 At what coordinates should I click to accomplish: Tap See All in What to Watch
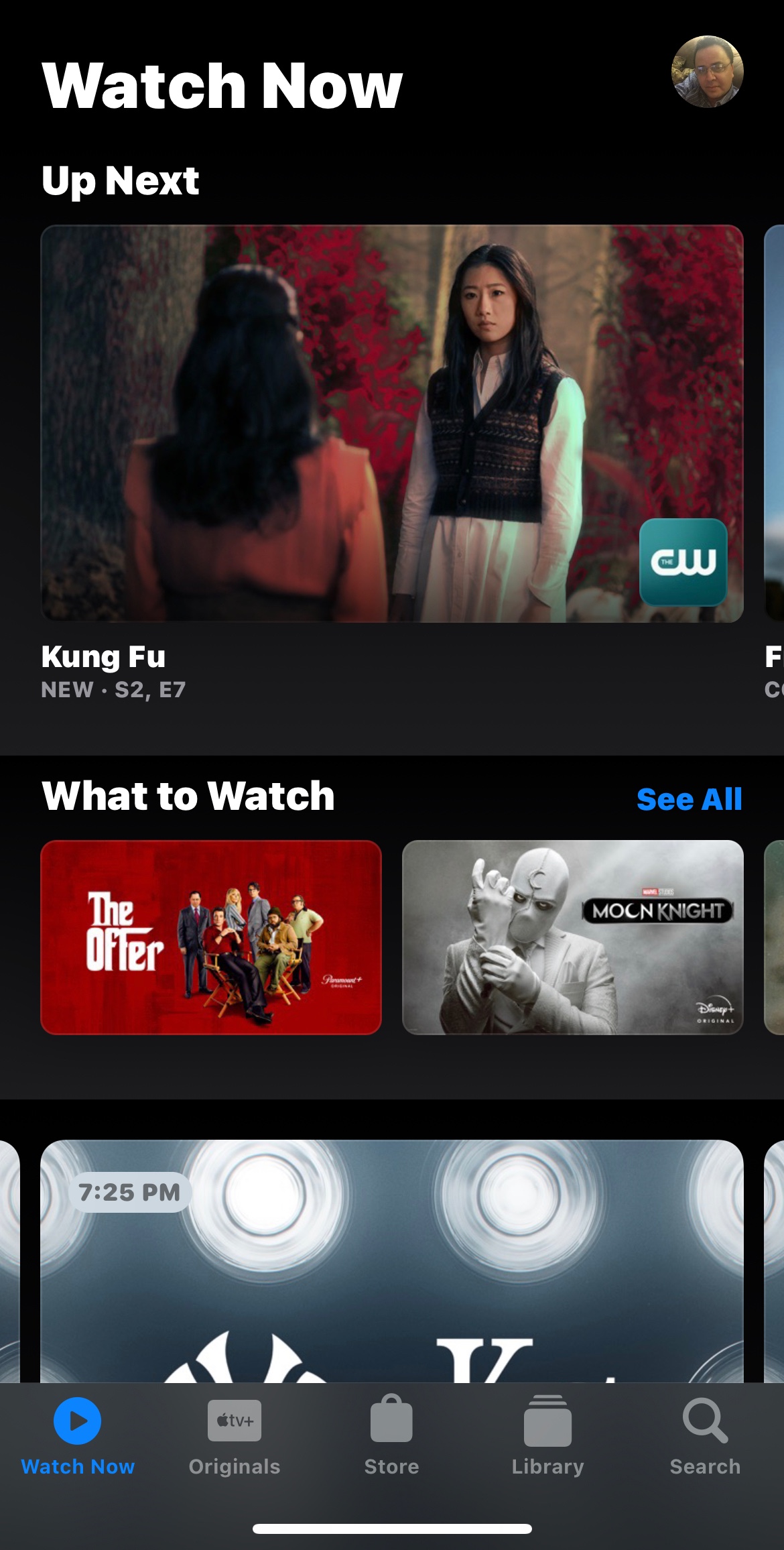point(689,799)
